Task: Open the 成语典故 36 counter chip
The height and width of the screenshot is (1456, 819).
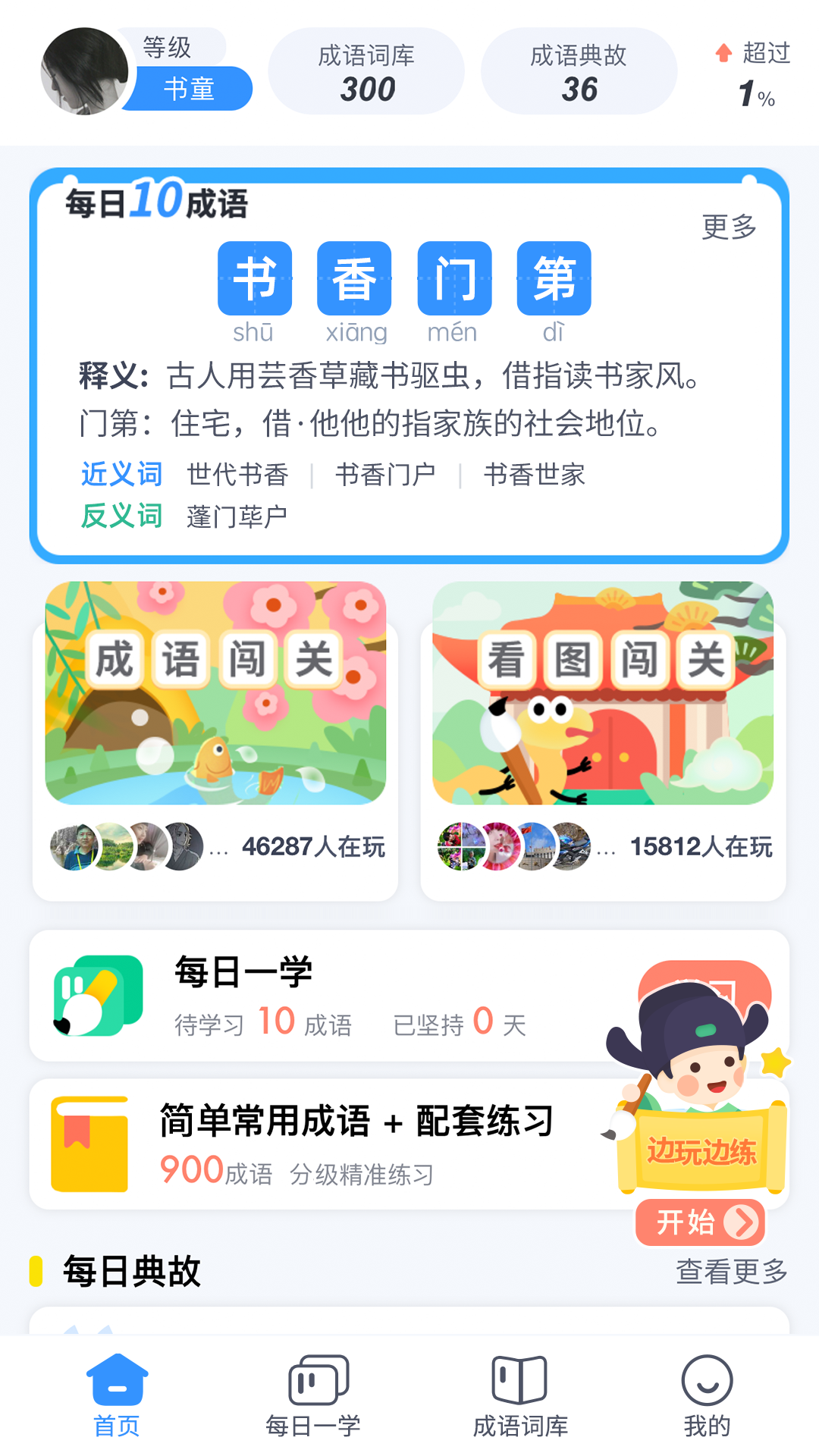Action: (579, 72)
